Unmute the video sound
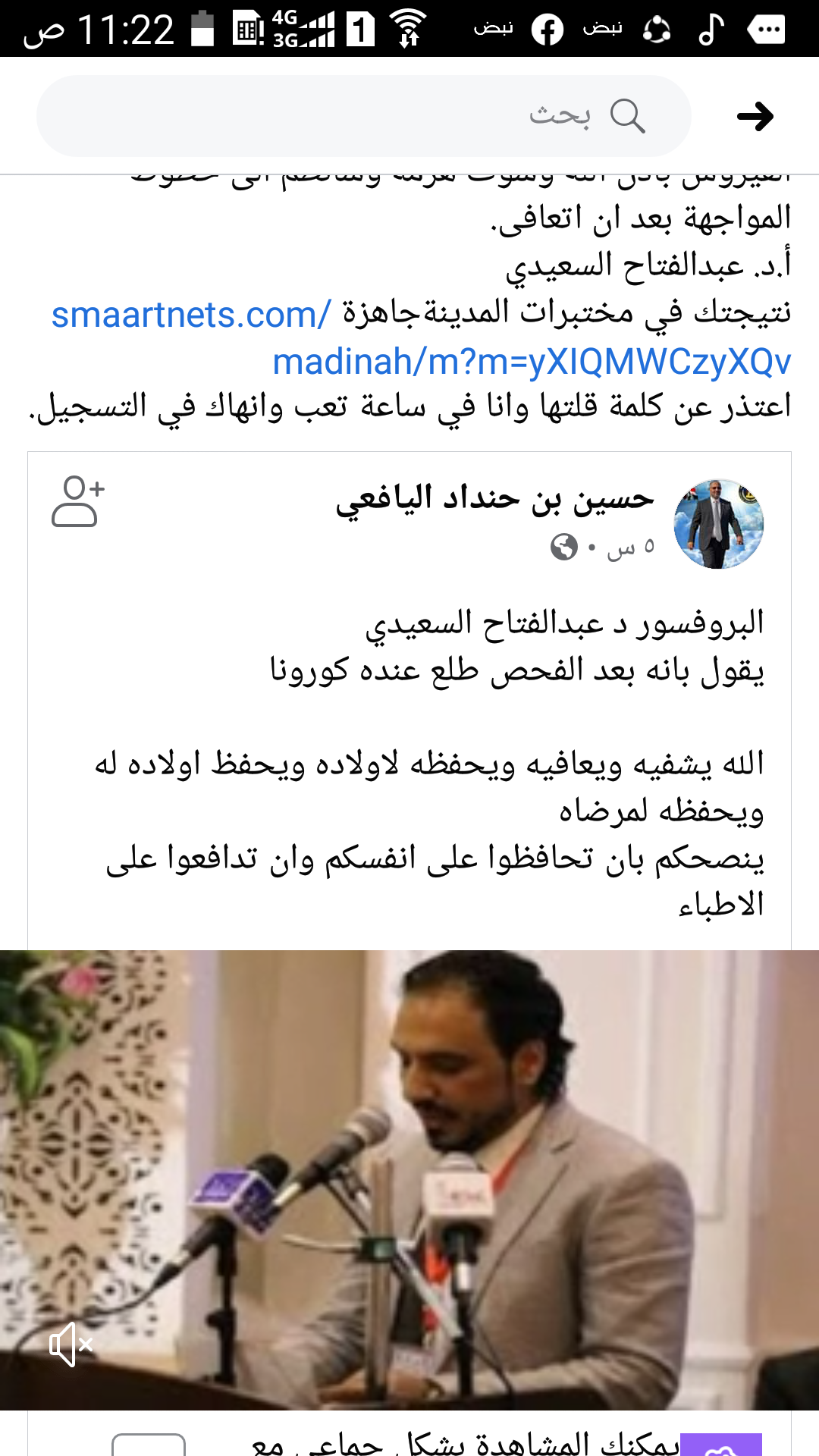This screenshot has height=1456, width=819. coord(71,1345)
